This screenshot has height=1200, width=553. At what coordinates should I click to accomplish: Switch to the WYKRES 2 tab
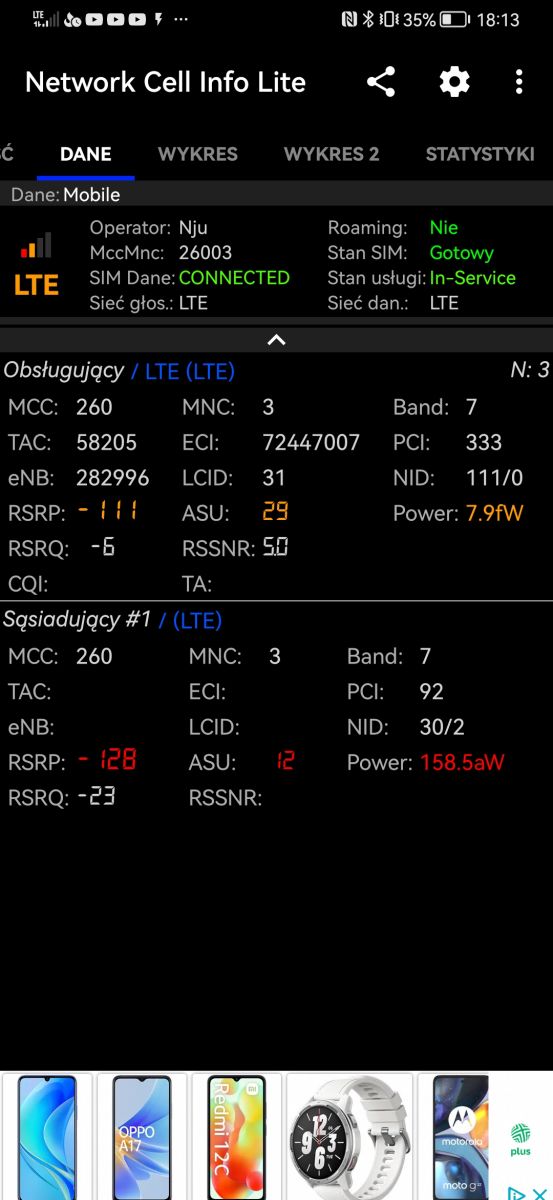[x=332, y=154]
